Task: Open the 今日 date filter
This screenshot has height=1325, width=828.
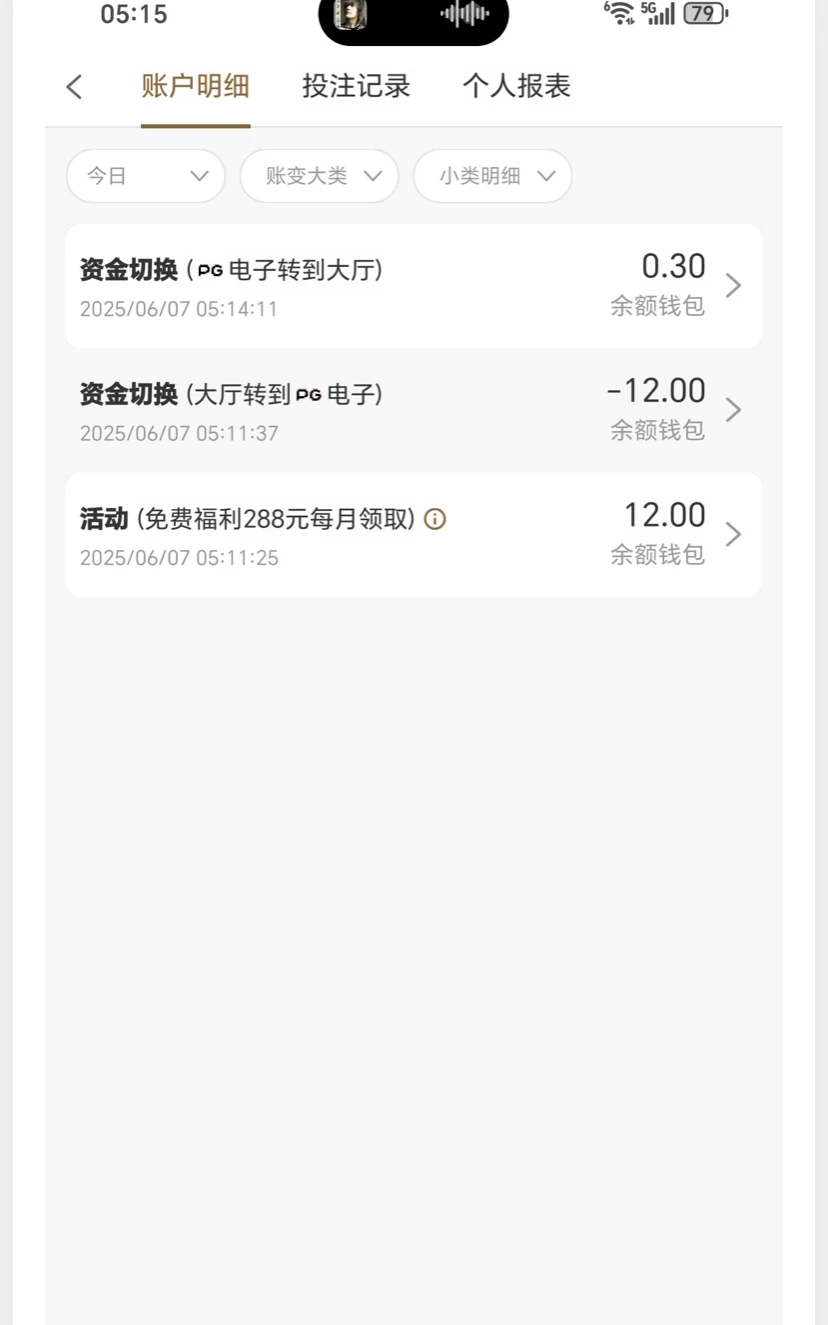Action: tap(145, 176)
